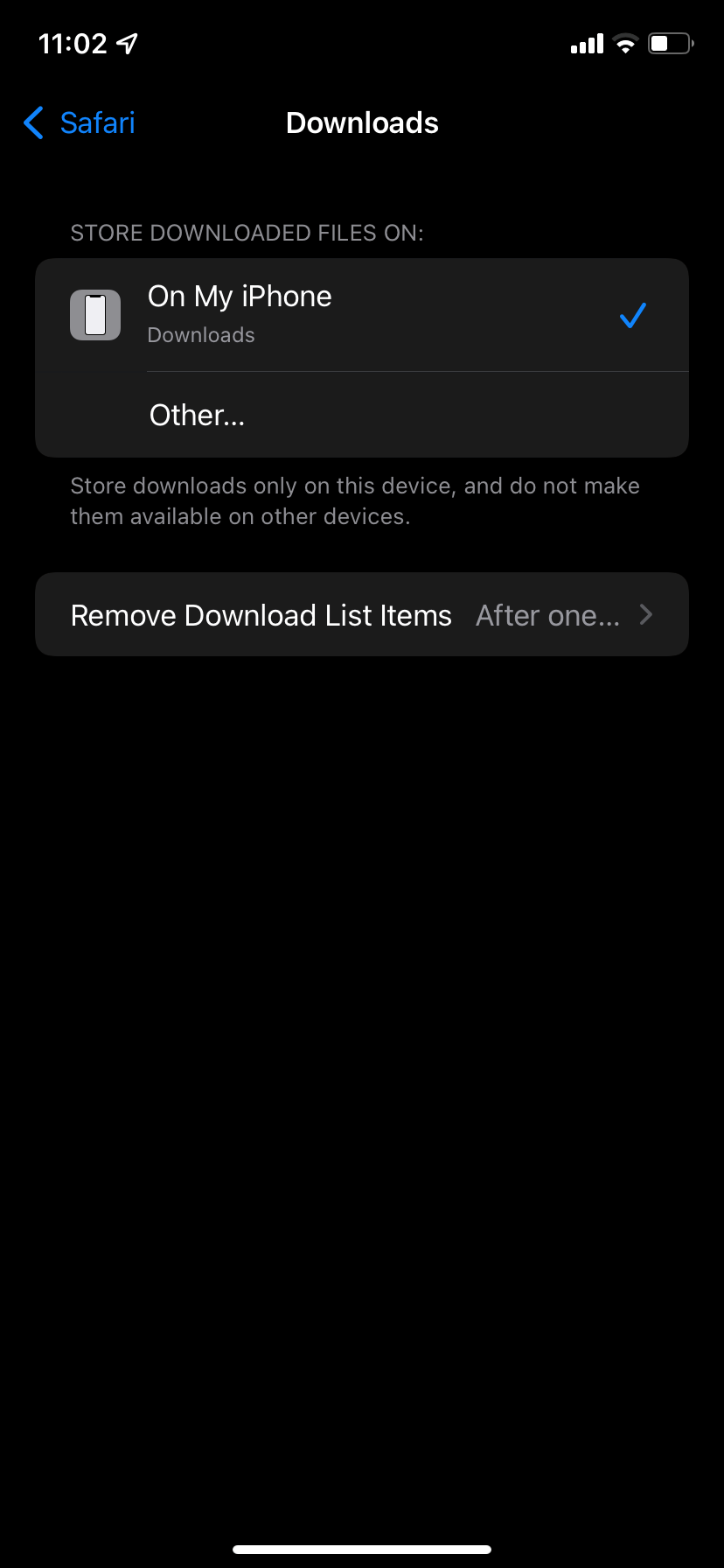Tap the cellular signal bars icon

pos(585,42)
